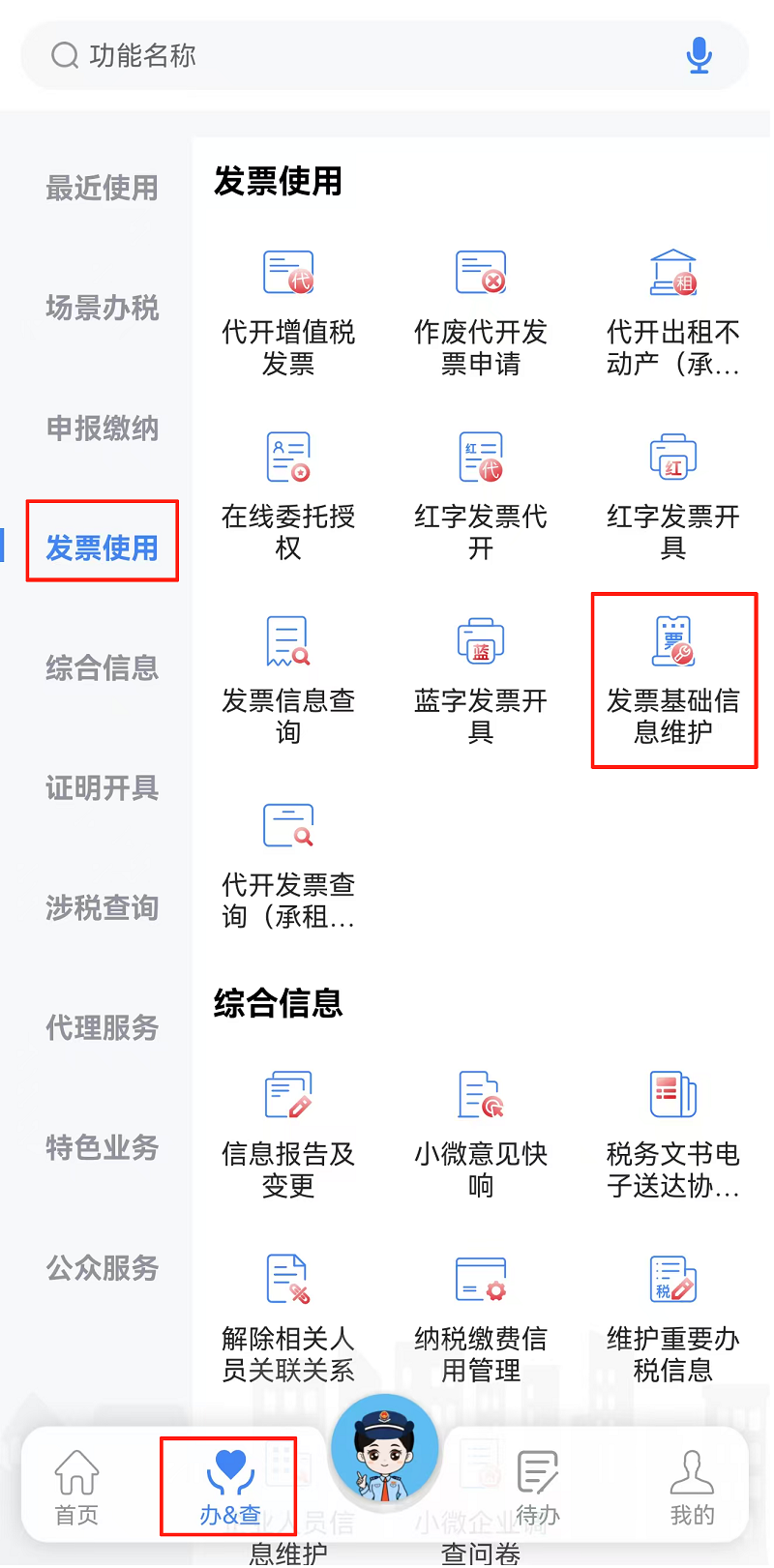Image resolution: width=774 pixels, height=1568 pixels.
Task: Select the 综合信息 side category
Action: click(102, 667)
